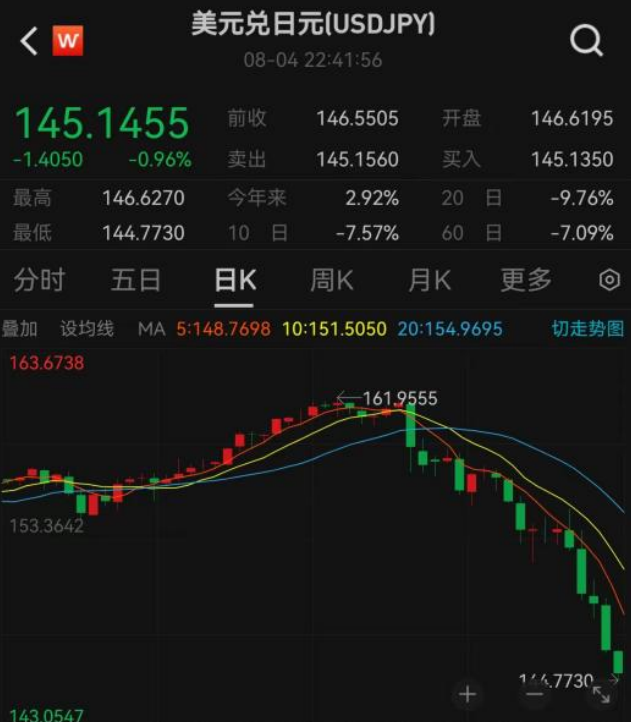Show the 月K monthly candlestick chart
This screenshot has width=631, height=722.
[x=429, y=280]
